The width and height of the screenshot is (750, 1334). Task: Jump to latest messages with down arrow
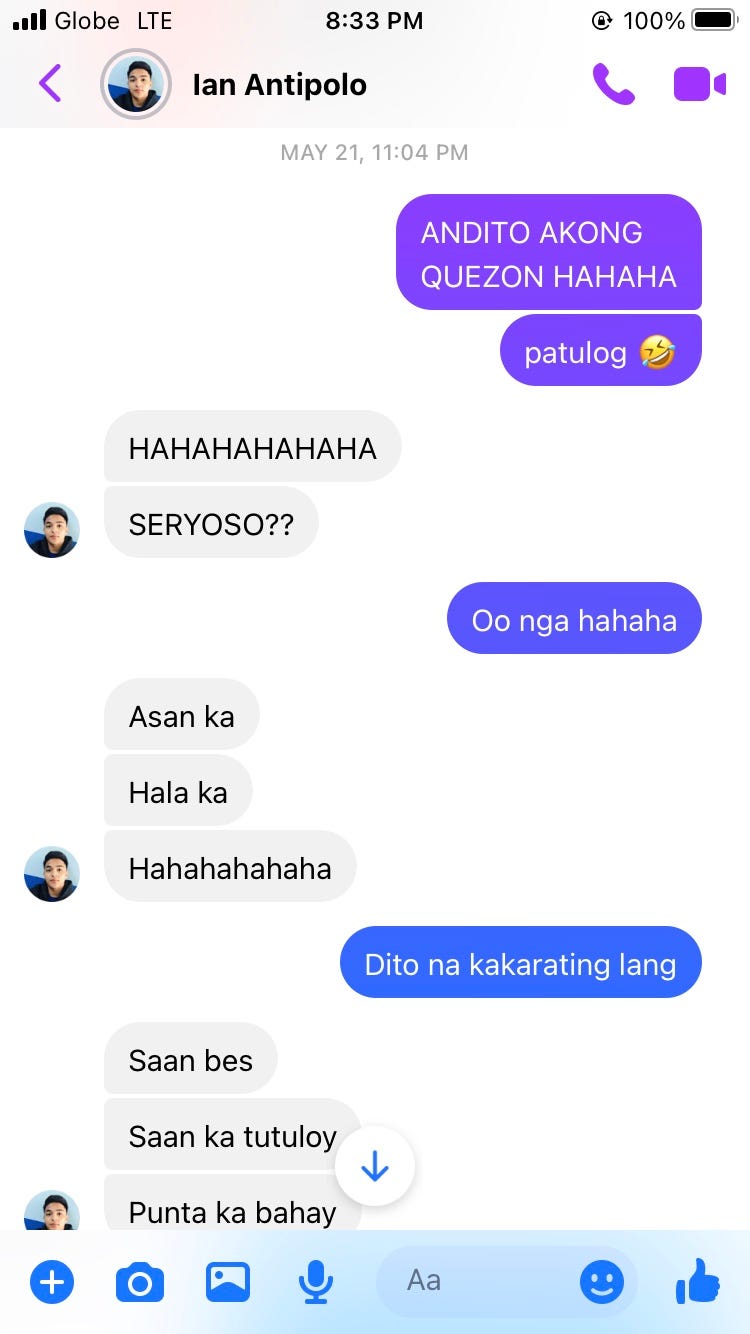point(375,1166)
